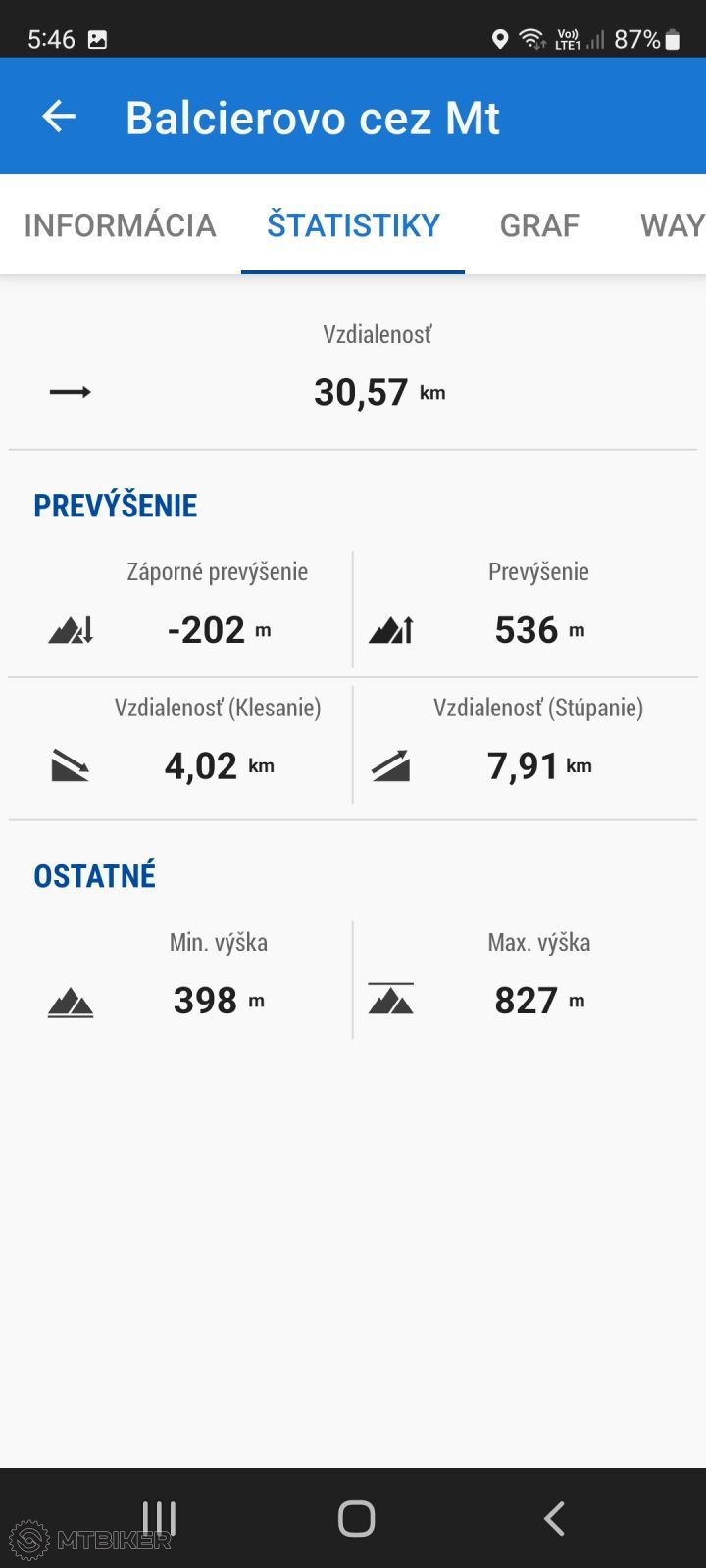Tap the system back button
The width and height of the screenshot is (706, 1568).
(554, 1518)
